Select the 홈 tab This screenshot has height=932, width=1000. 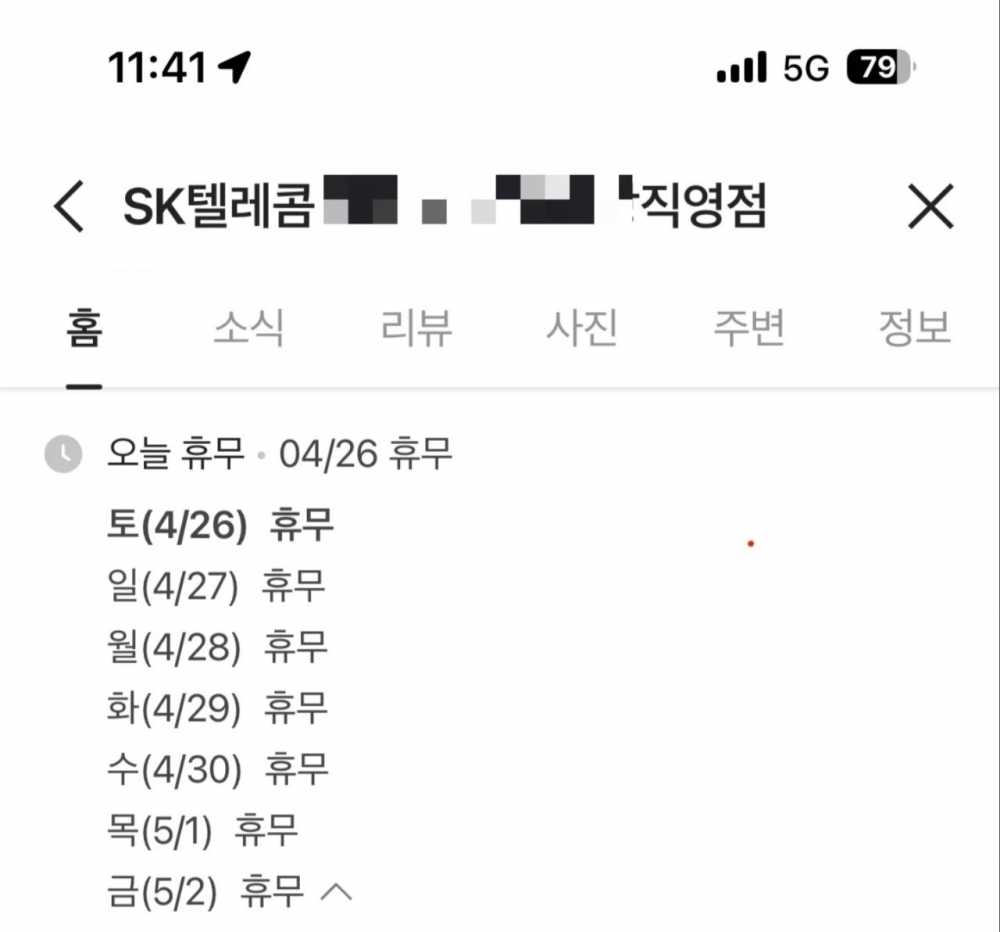tap(84, 328)
